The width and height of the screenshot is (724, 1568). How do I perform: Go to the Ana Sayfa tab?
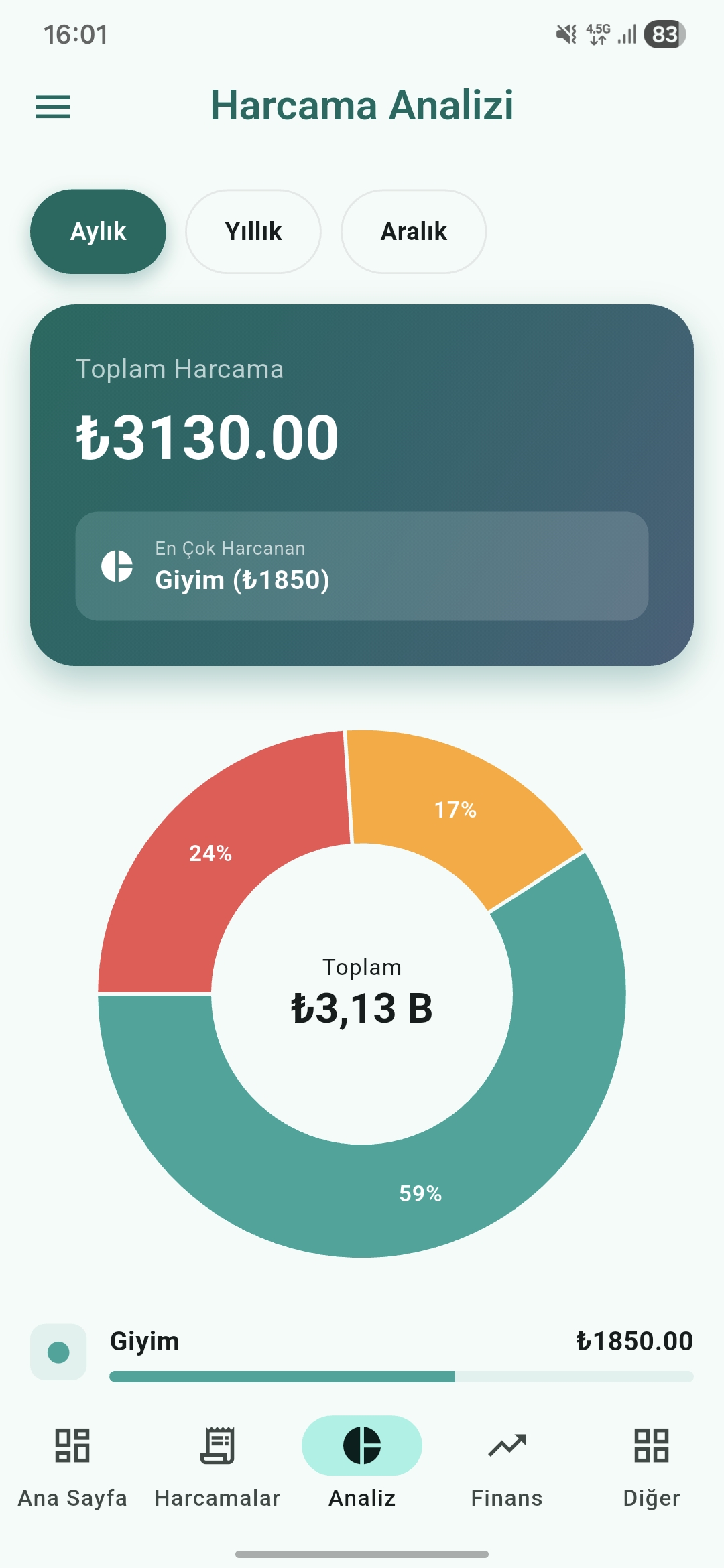point(72,1466)
